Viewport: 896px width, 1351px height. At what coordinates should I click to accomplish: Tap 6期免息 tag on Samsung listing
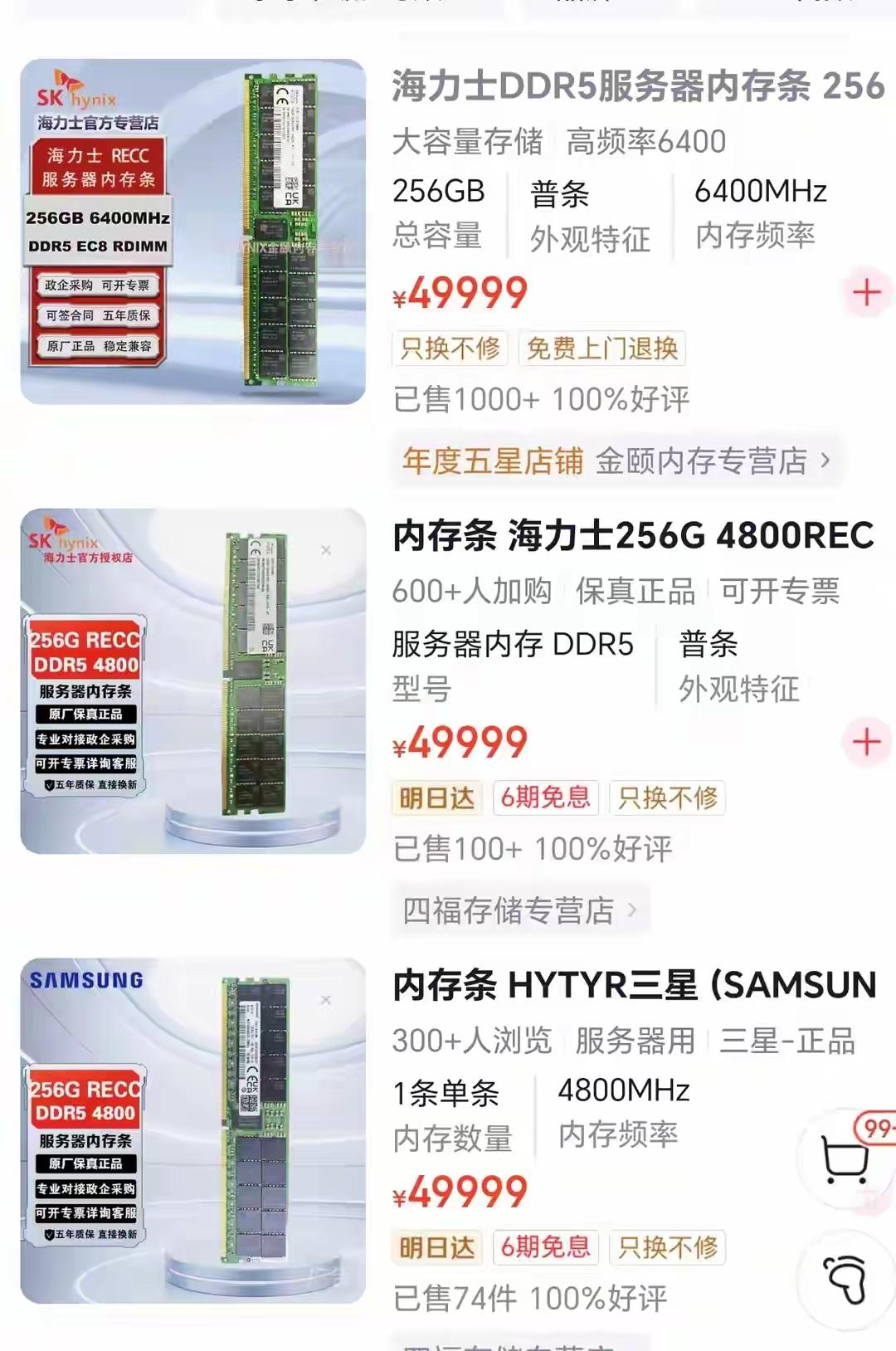pyautogui.click(x=547, y=1247)
